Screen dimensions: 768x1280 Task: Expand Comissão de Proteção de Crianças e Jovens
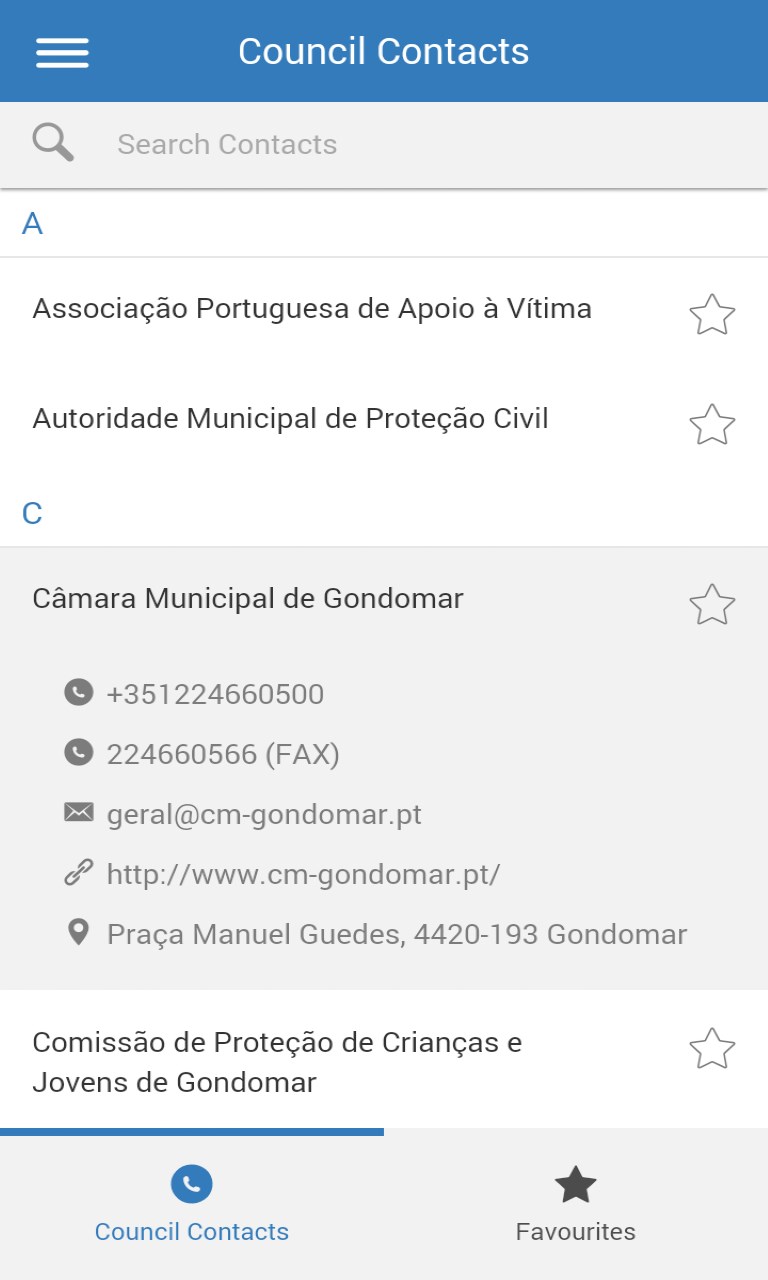(x=277, y=1061)
